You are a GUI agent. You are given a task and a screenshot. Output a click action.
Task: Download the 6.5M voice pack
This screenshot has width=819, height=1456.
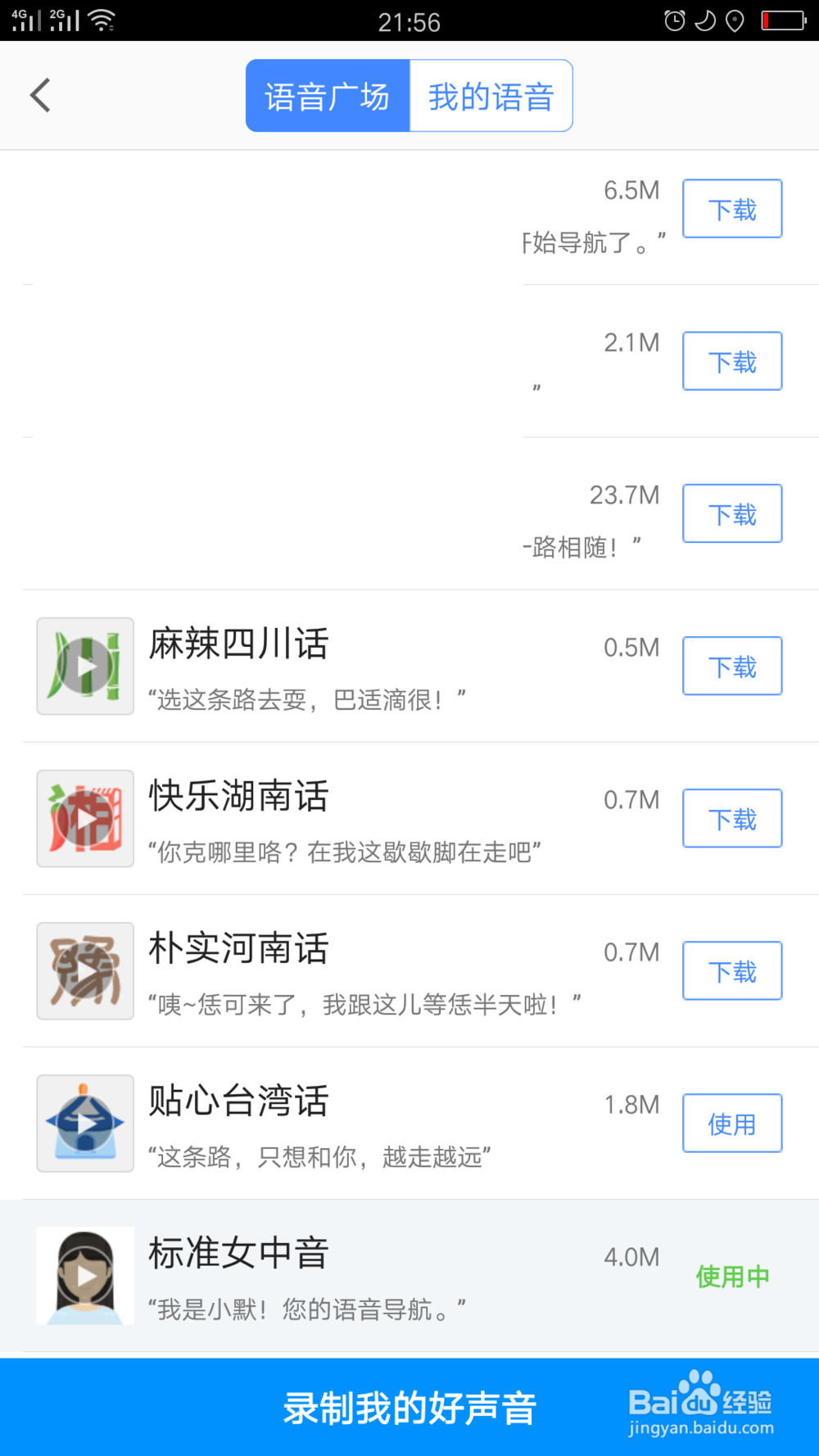click(732, 208)
